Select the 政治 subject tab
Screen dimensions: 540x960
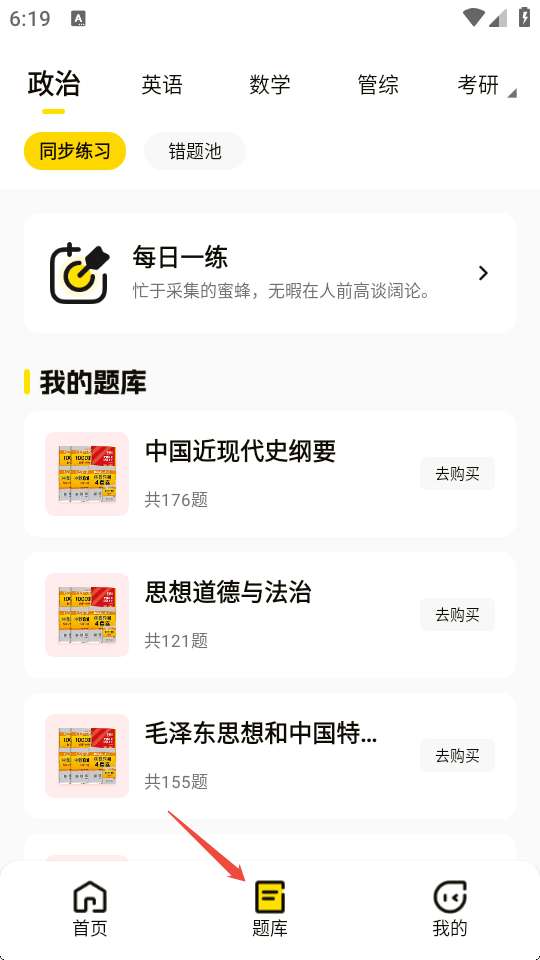(x=54, y=84)
